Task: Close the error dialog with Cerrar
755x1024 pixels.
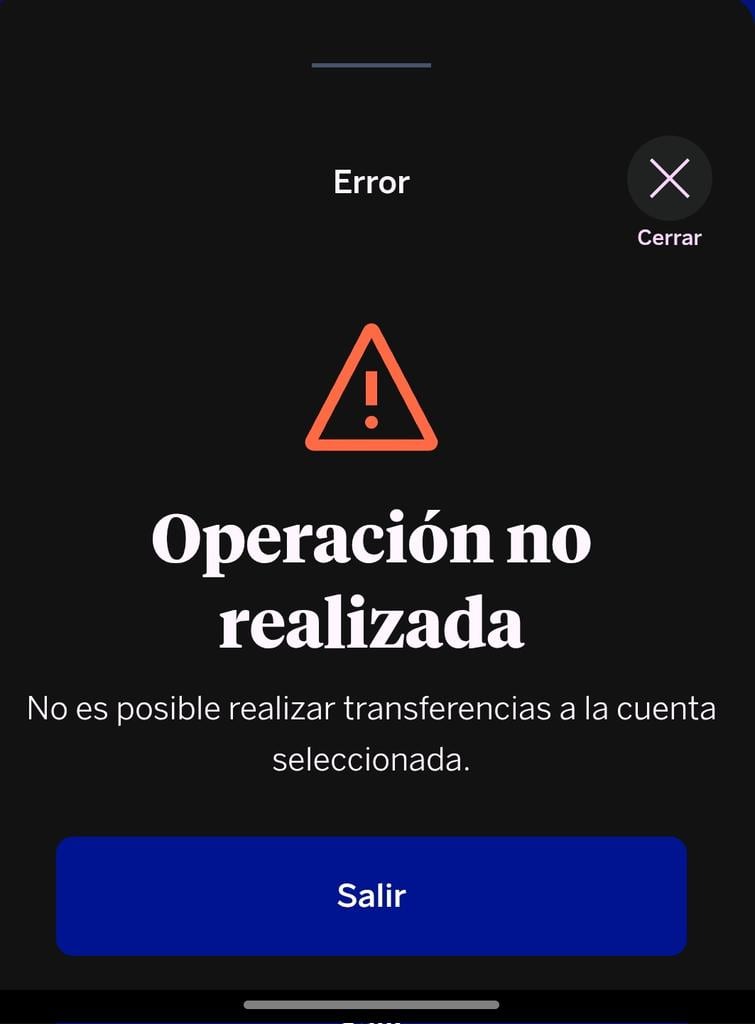Action: 669,180
